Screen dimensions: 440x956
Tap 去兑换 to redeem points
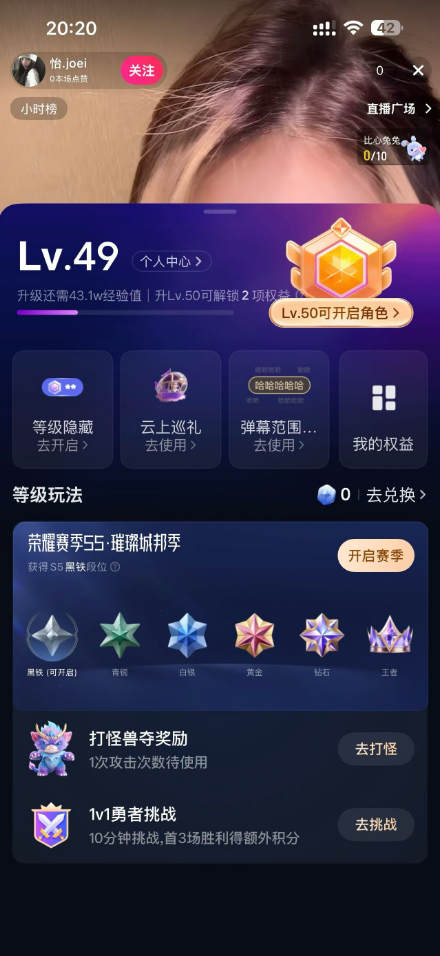coord(396,494)
